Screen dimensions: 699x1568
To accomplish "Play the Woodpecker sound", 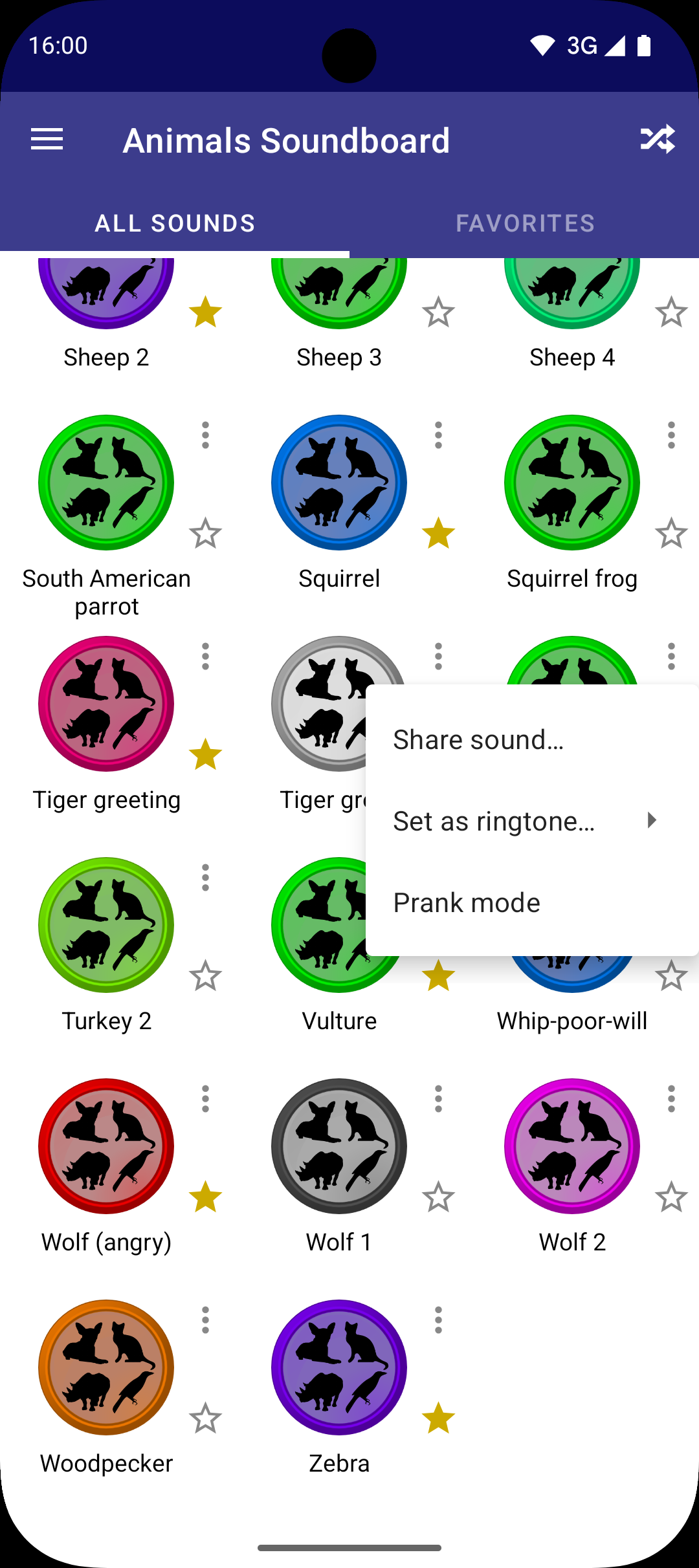I will [x=106, y=1367].
